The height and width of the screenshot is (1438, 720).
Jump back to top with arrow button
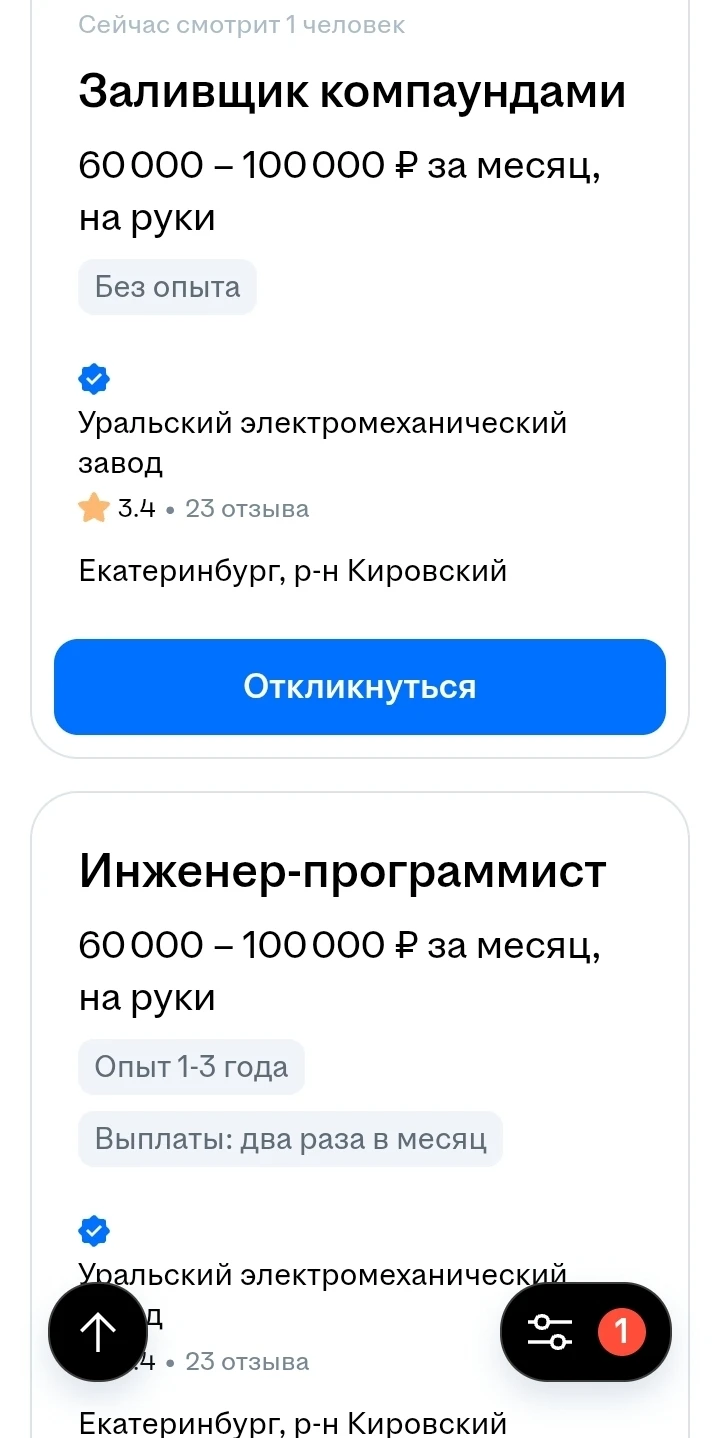98,1332
